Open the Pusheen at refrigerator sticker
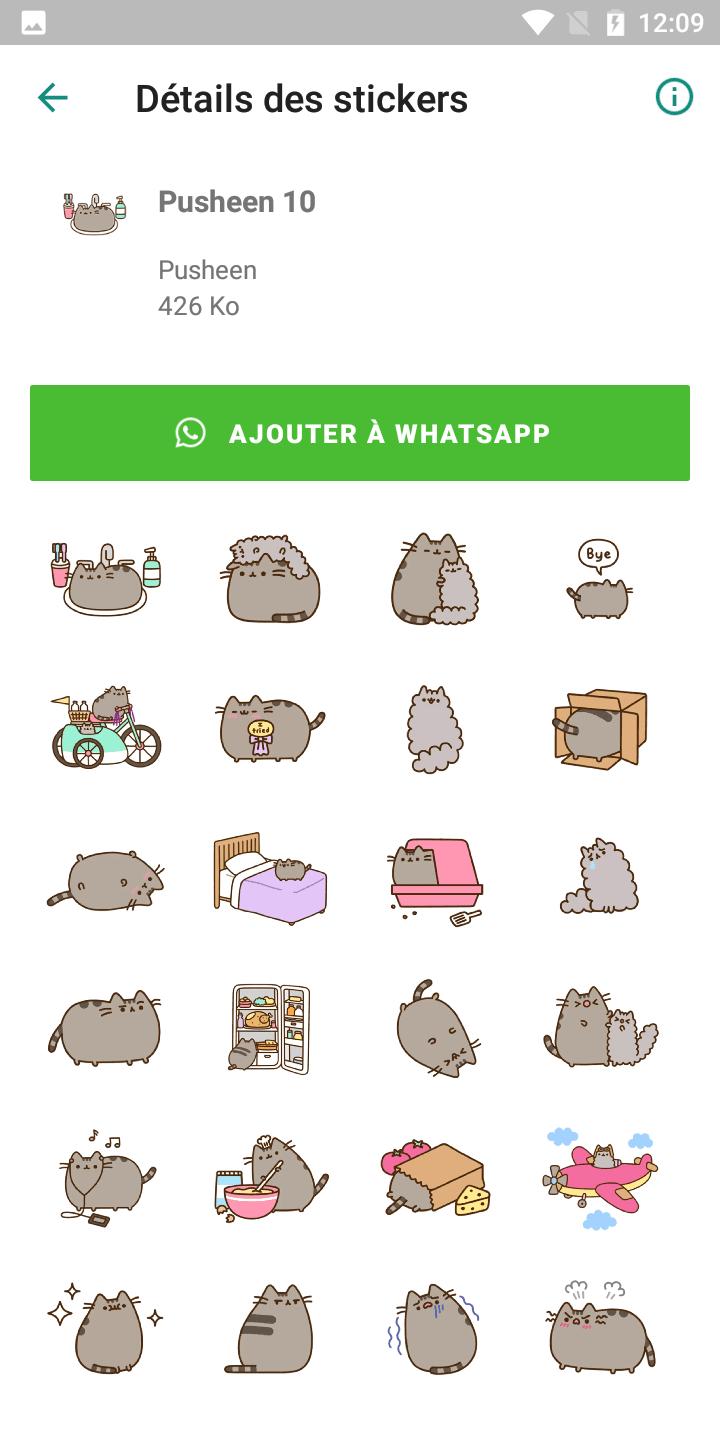Viewport: 720px width, 1440px height. click(x=270, y=1028)
